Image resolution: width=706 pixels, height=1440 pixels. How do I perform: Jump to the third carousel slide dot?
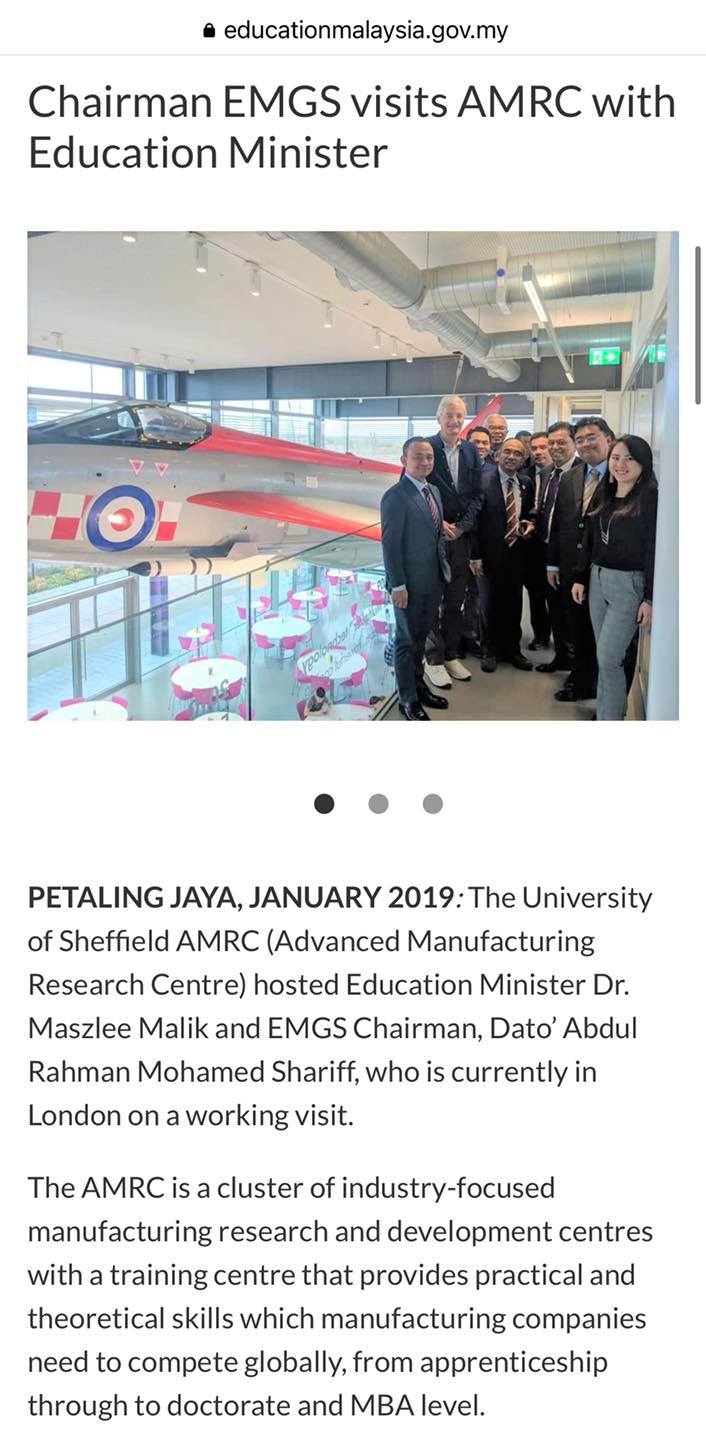[432, 804]
